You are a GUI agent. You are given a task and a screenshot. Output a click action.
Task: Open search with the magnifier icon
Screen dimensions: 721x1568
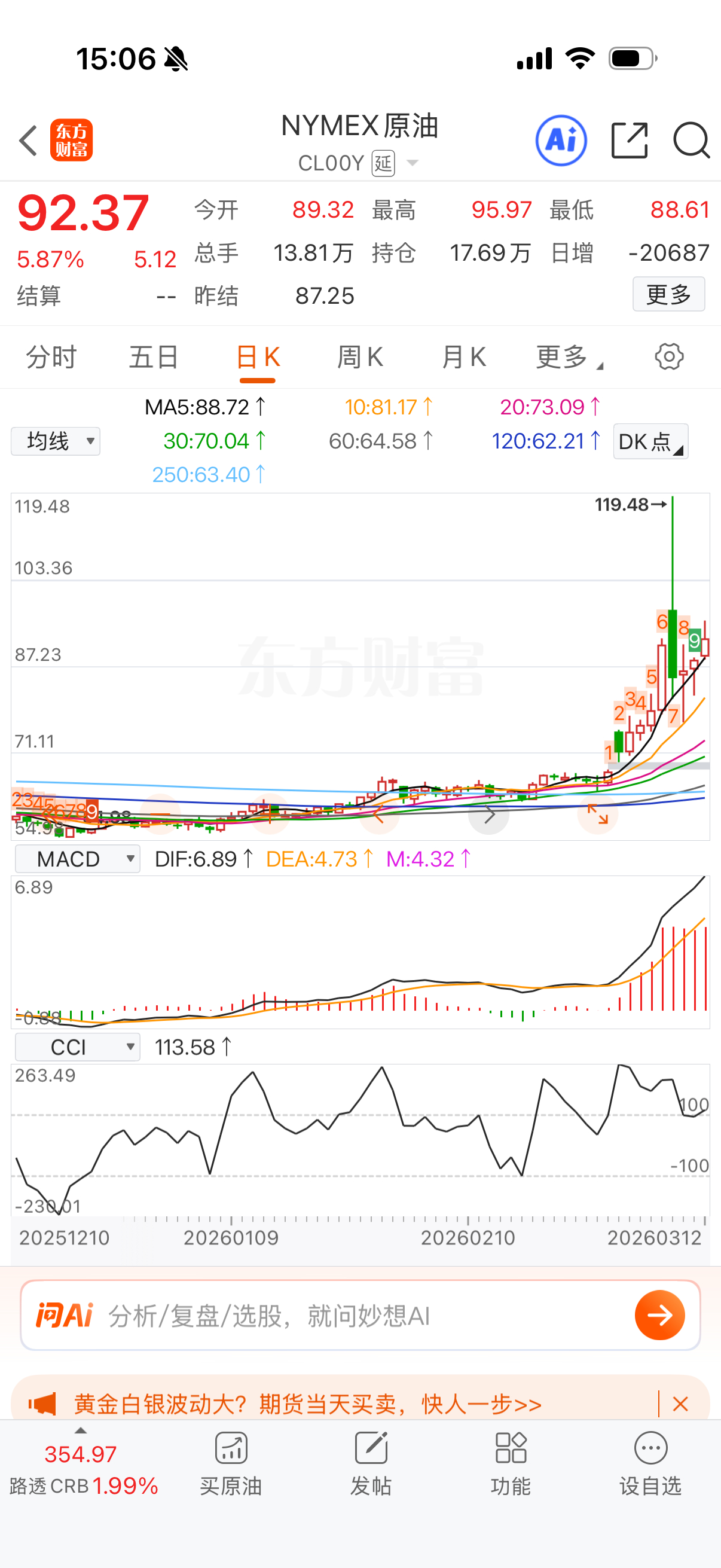point(691,140)
